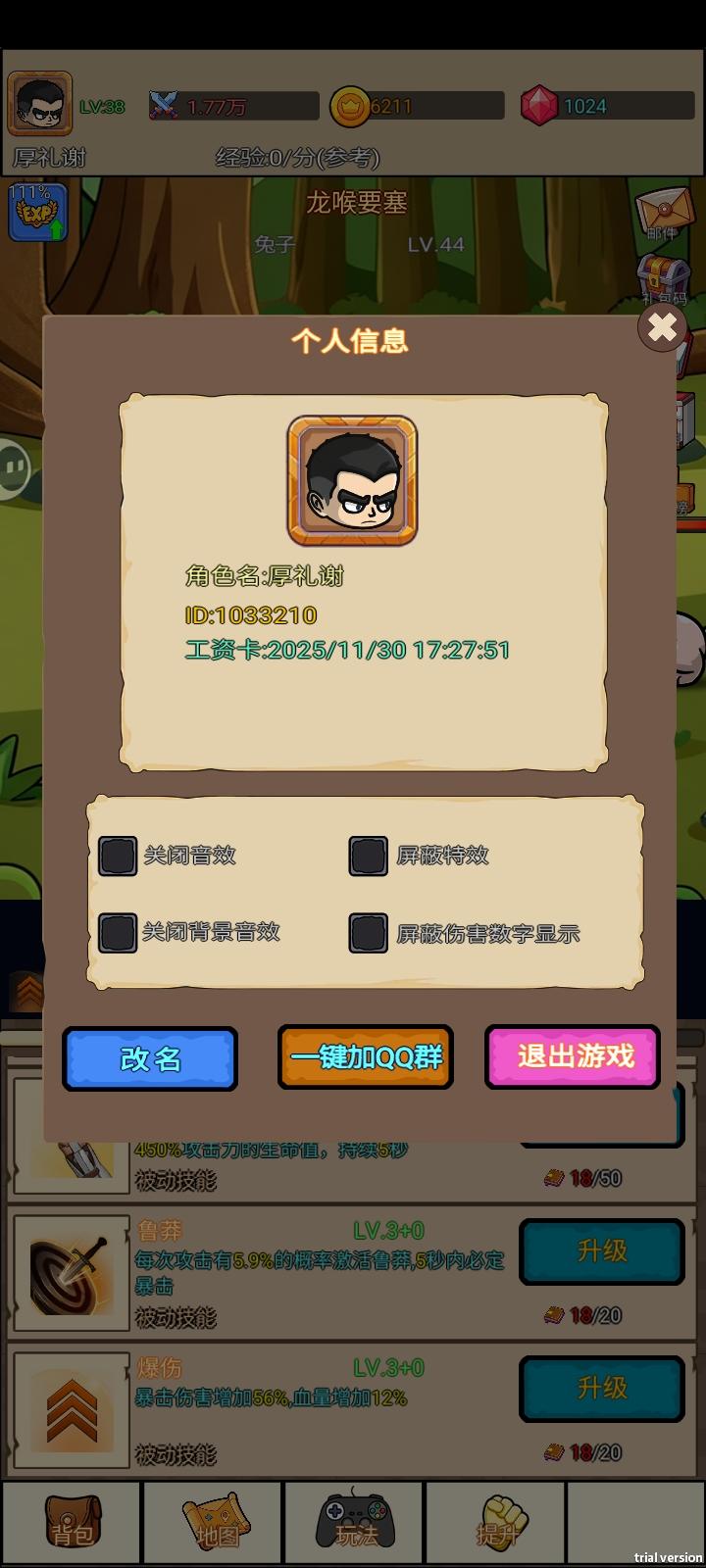The width and height of the screenshot is (706, 1568).
Task: Check the 关闭背景音效 option
Action: tap(119, 932)
